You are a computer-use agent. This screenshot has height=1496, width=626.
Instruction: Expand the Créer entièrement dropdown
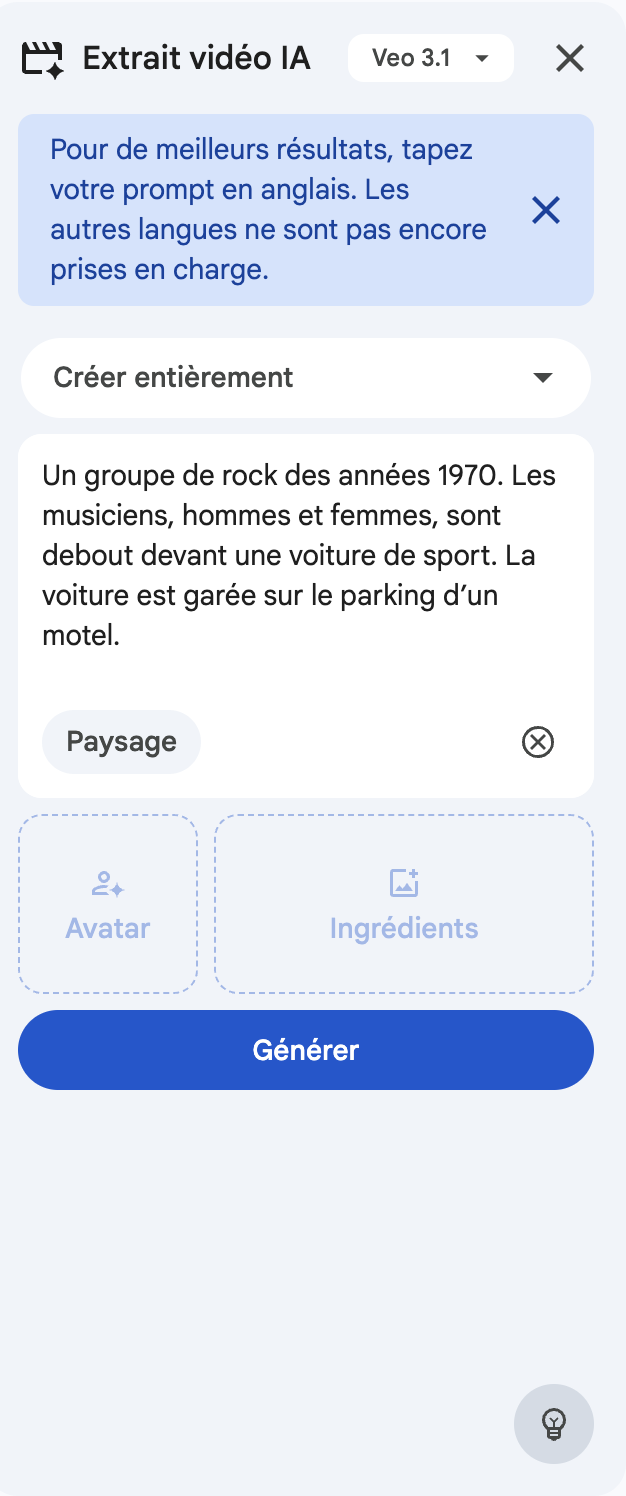tap(305, 378)
